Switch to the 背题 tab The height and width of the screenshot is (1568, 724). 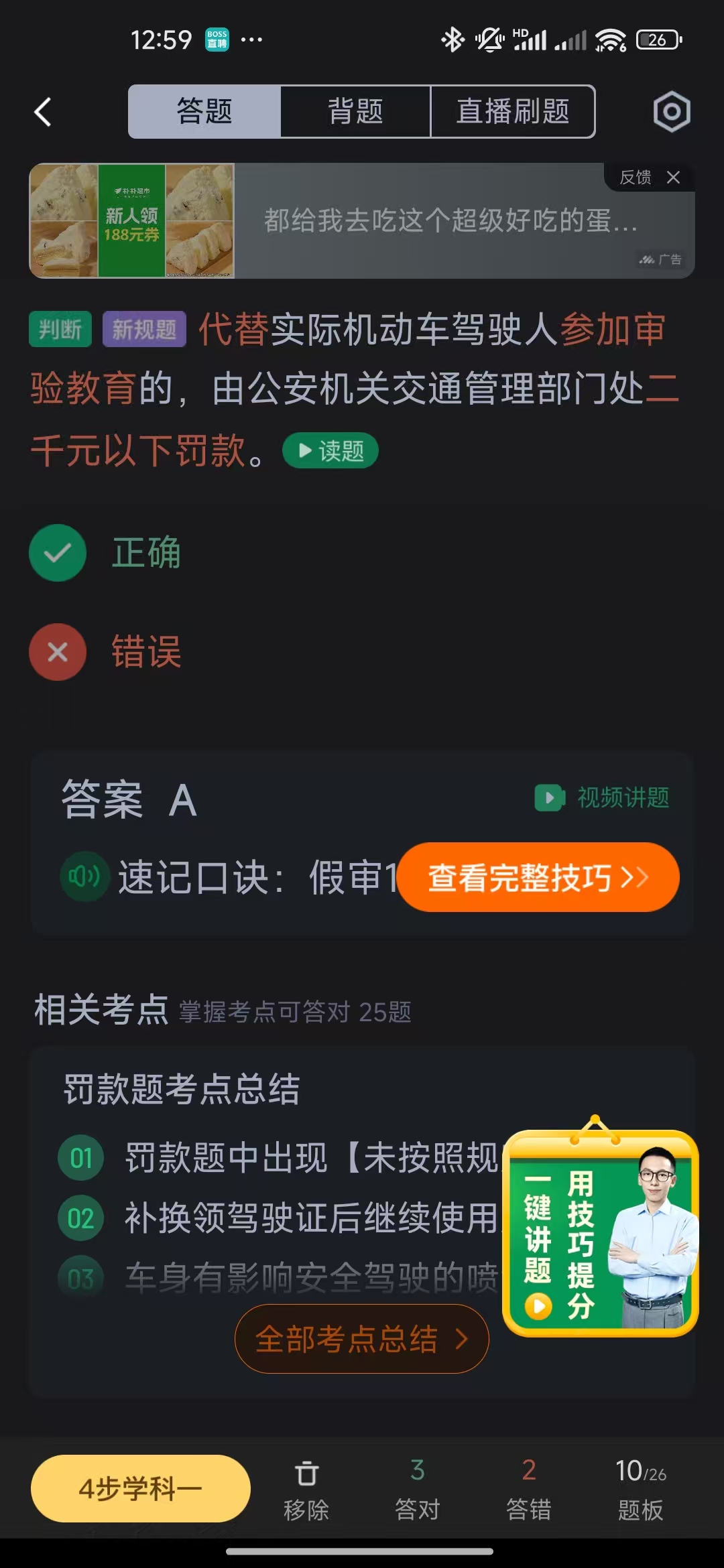pos(355,112)
